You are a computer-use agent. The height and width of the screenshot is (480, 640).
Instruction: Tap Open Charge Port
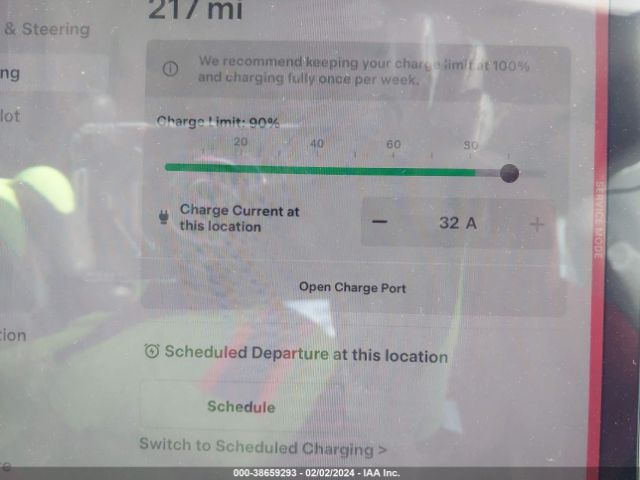352,288
